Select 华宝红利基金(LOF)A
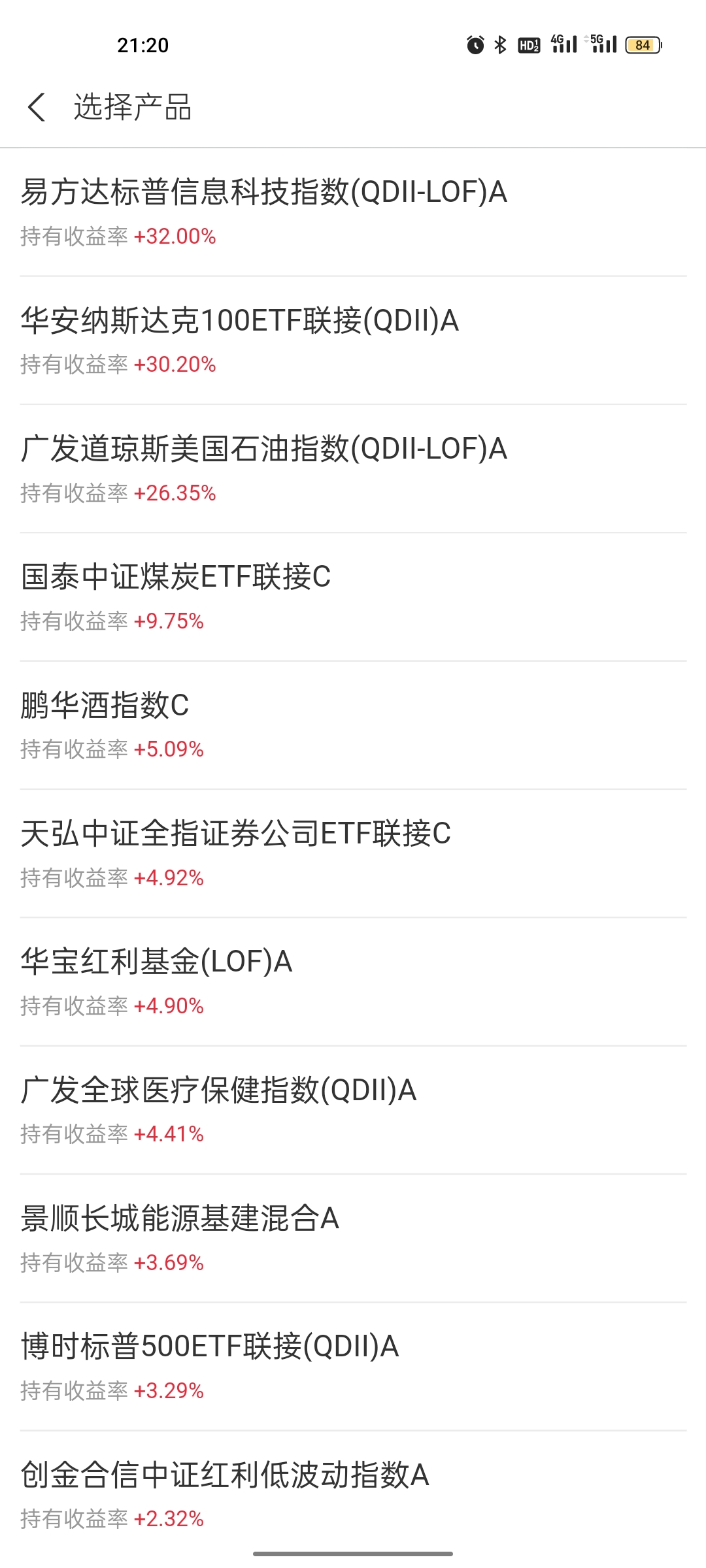Image resolution: width=706 pixels, height=1568 pixels. click(353, 981)
